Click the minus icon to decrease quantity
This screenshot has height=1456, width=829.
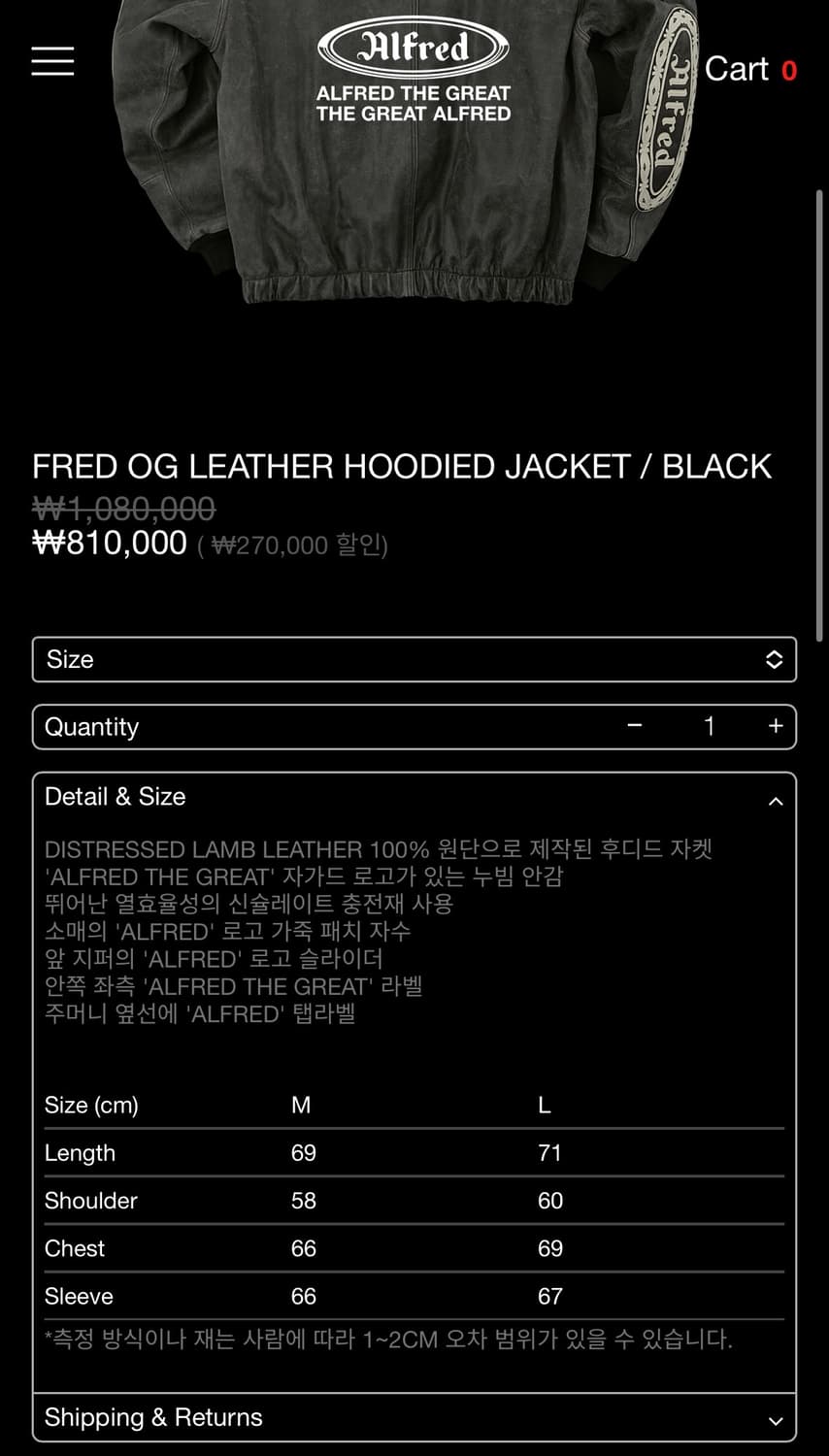click(x=635, y=726)
